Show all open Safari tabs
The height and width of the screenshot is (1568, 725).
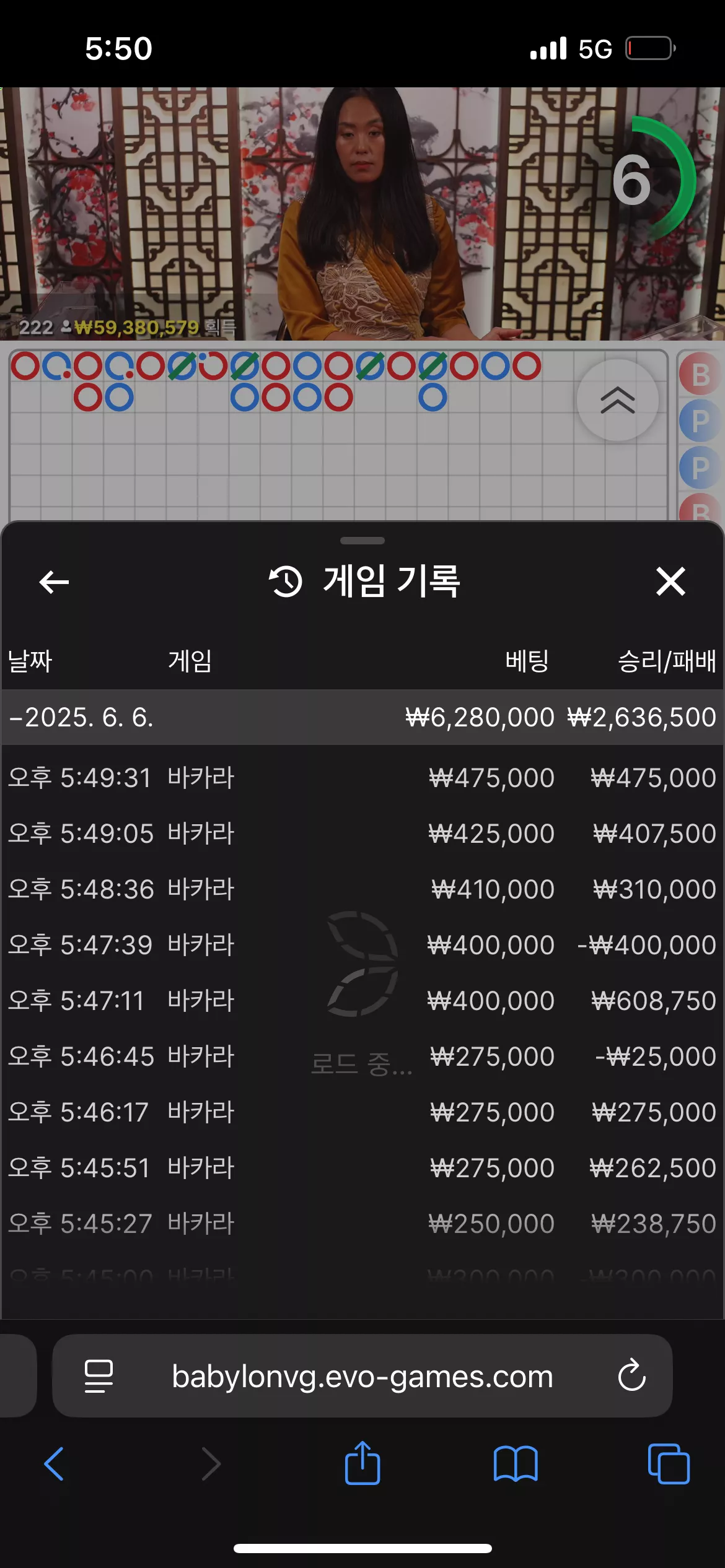tap(669, 1464)
